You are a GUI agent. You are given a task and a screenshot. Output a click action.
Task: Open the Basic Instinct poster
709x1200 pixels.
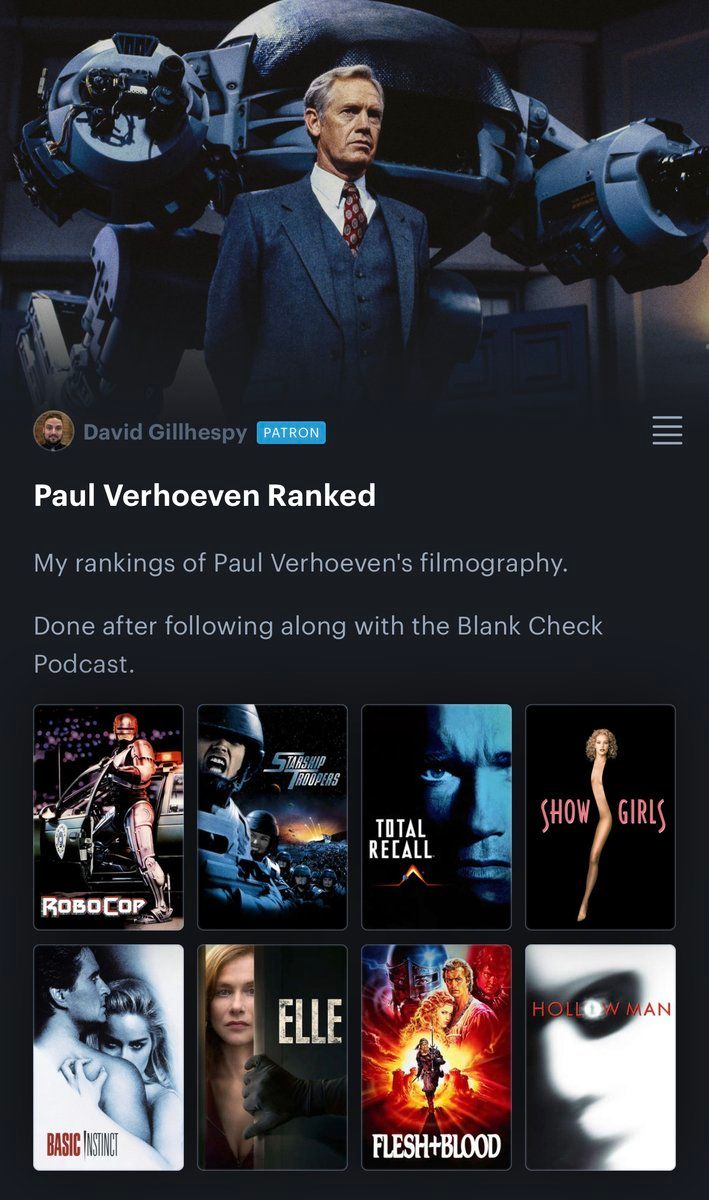click(x=109, y=1057)
